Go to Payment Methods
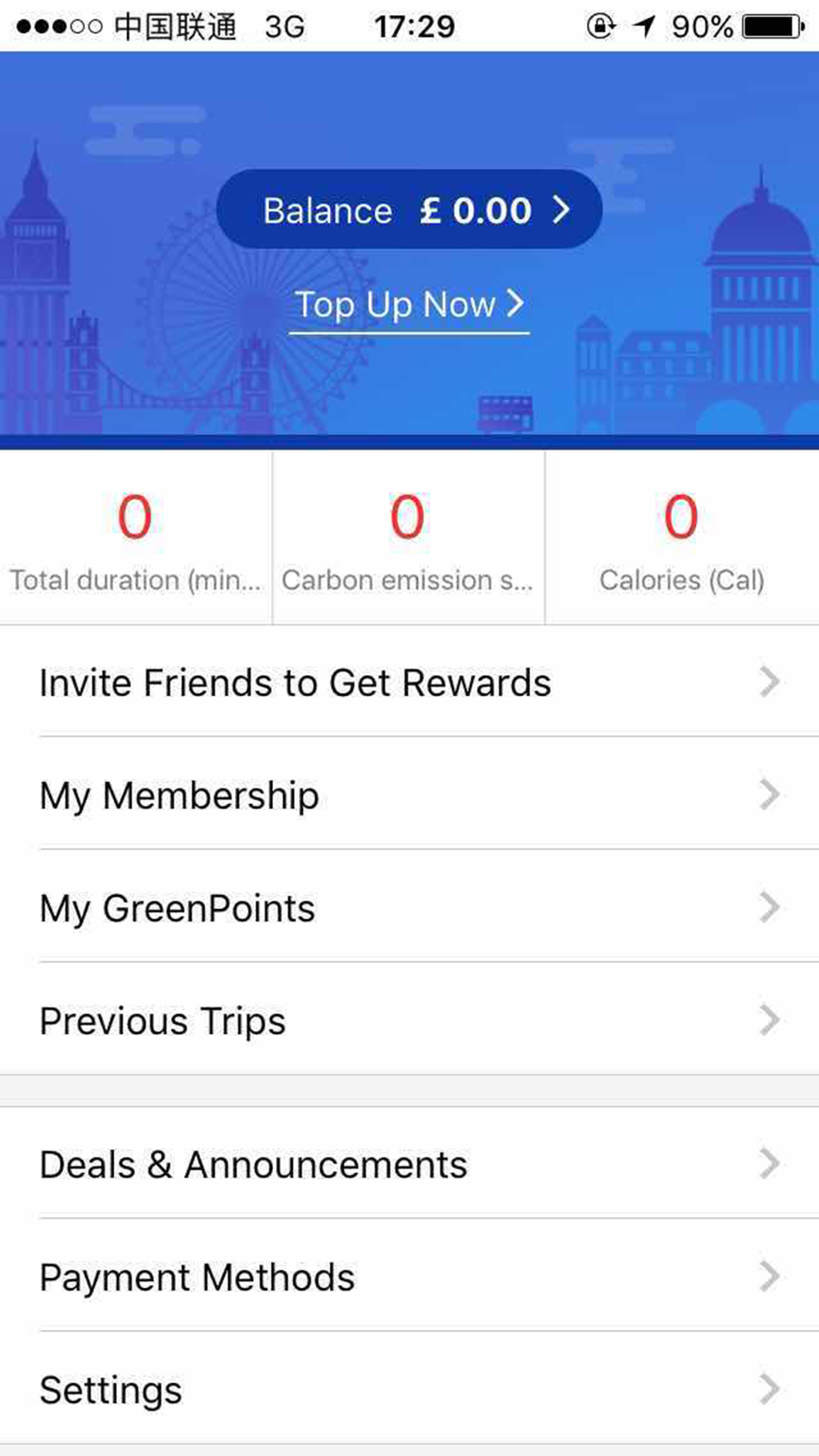This screenshot has width=819, height=1456. [x=409, y=1276]
